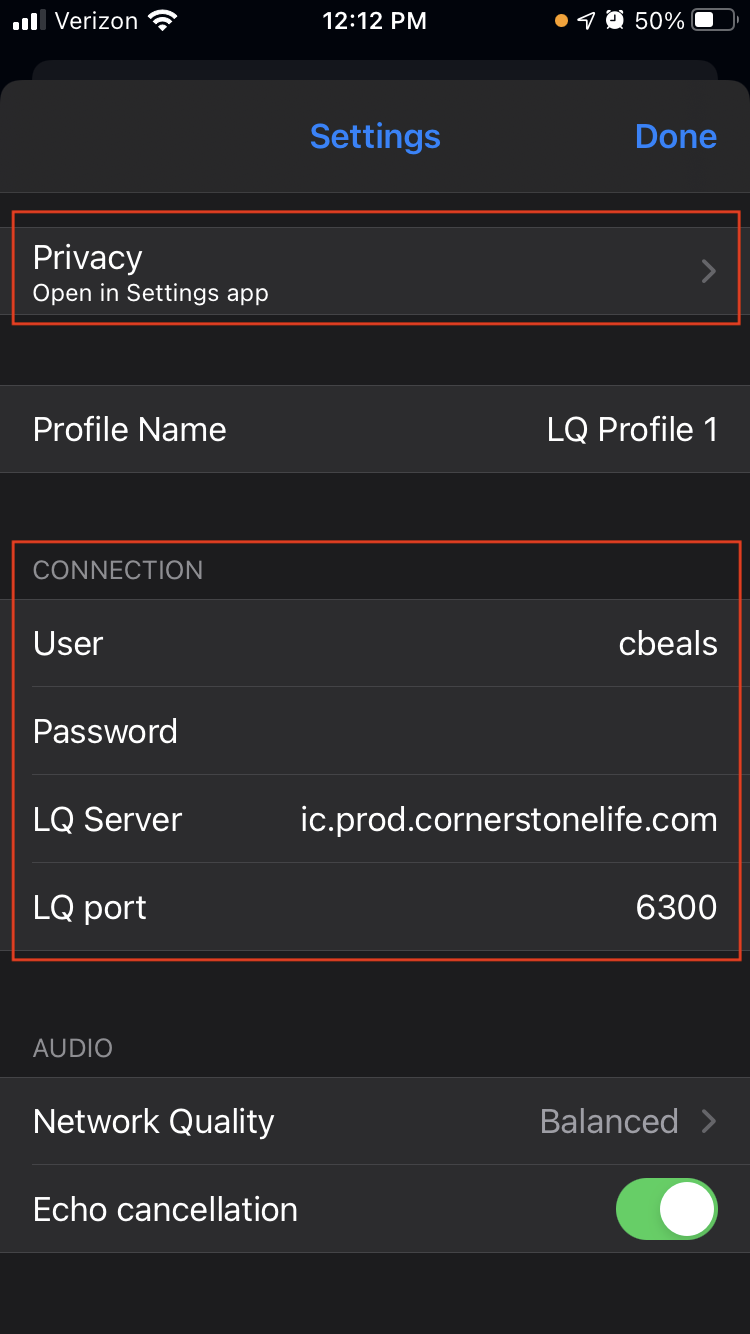Open Network Quality options

(375, 1121)
